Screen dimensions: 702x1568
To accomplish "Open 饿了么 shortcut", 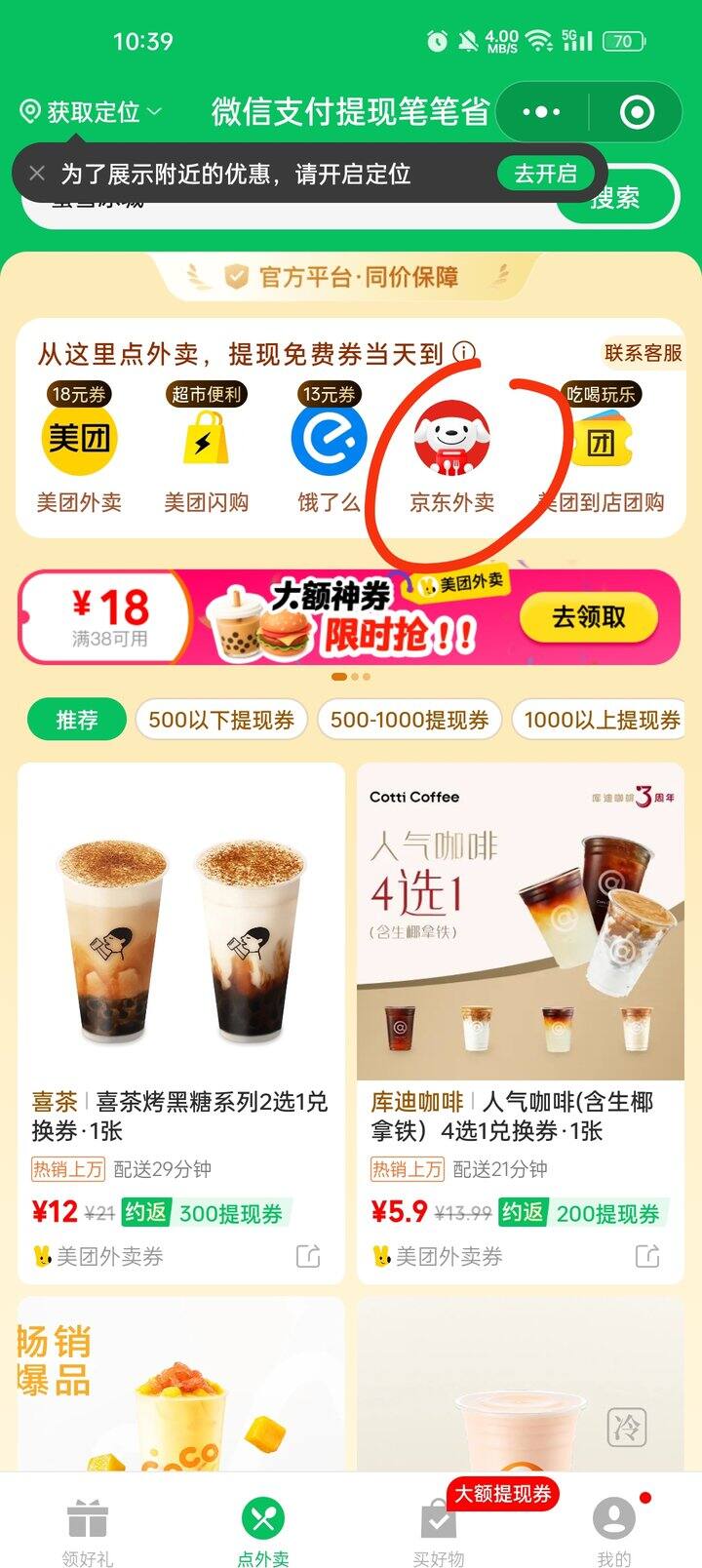I will click(x=330, y=448).
